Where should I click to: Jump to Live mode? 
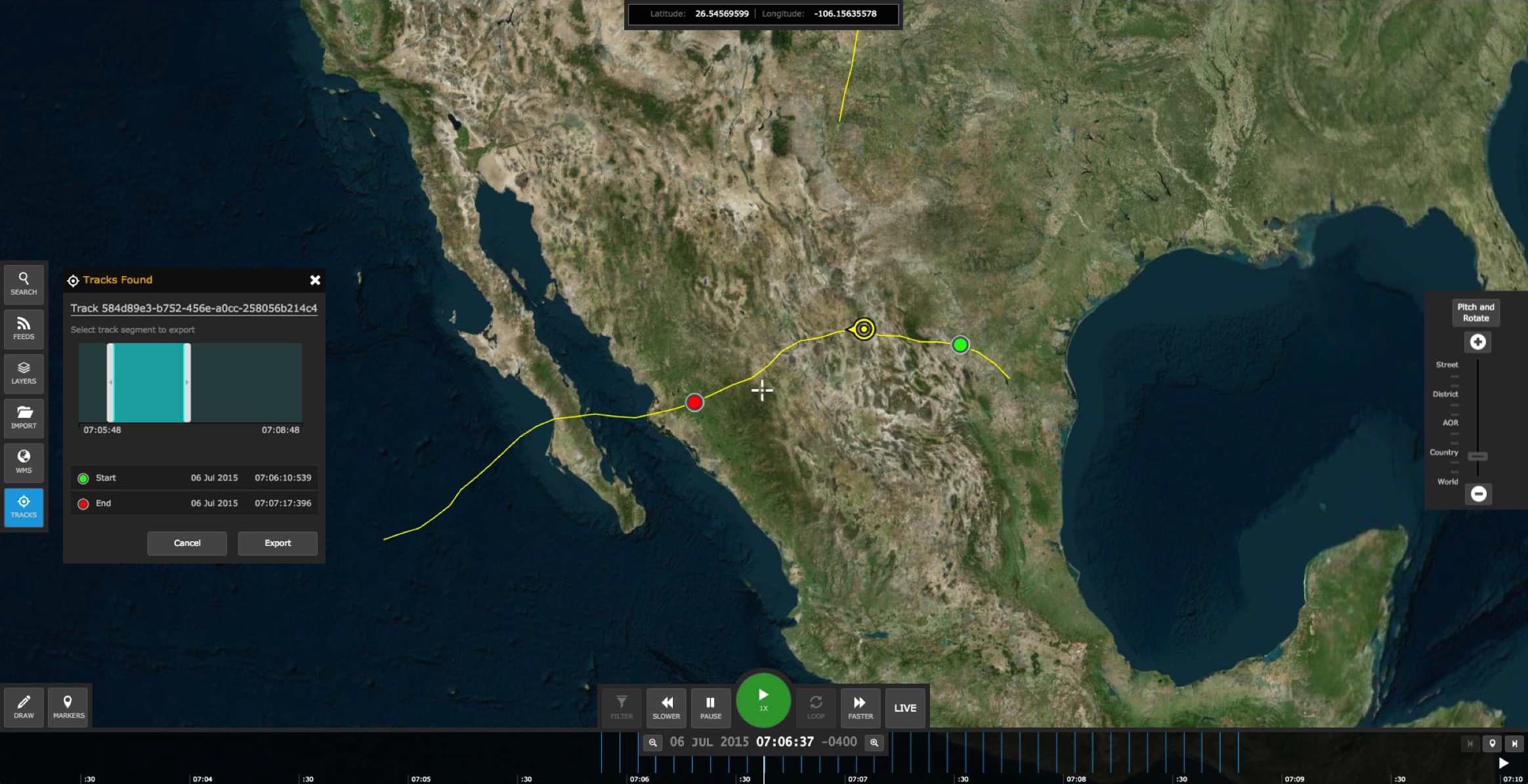(x=905, y=708)
